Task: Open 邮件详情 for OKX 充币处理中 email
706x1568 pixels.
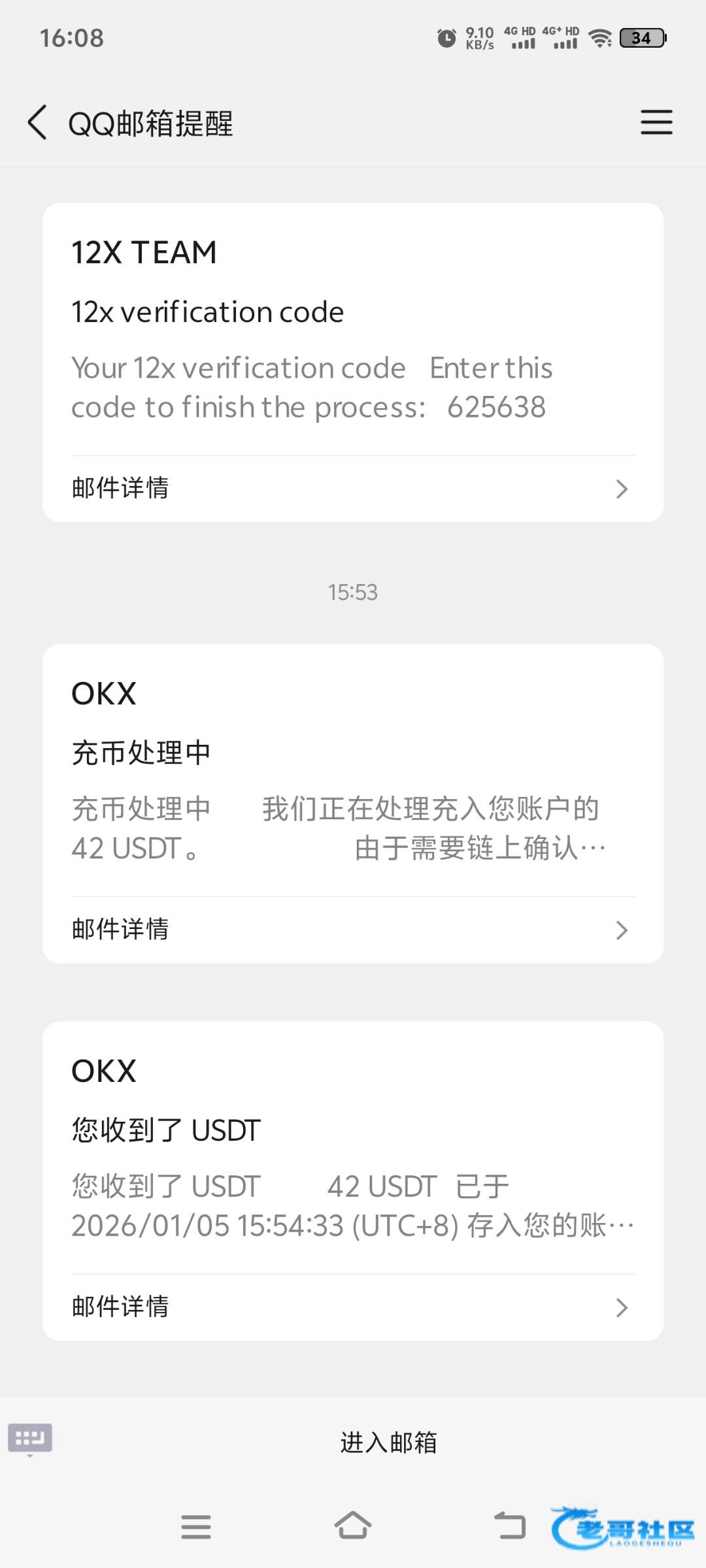Action: click(x=353, y=929)
